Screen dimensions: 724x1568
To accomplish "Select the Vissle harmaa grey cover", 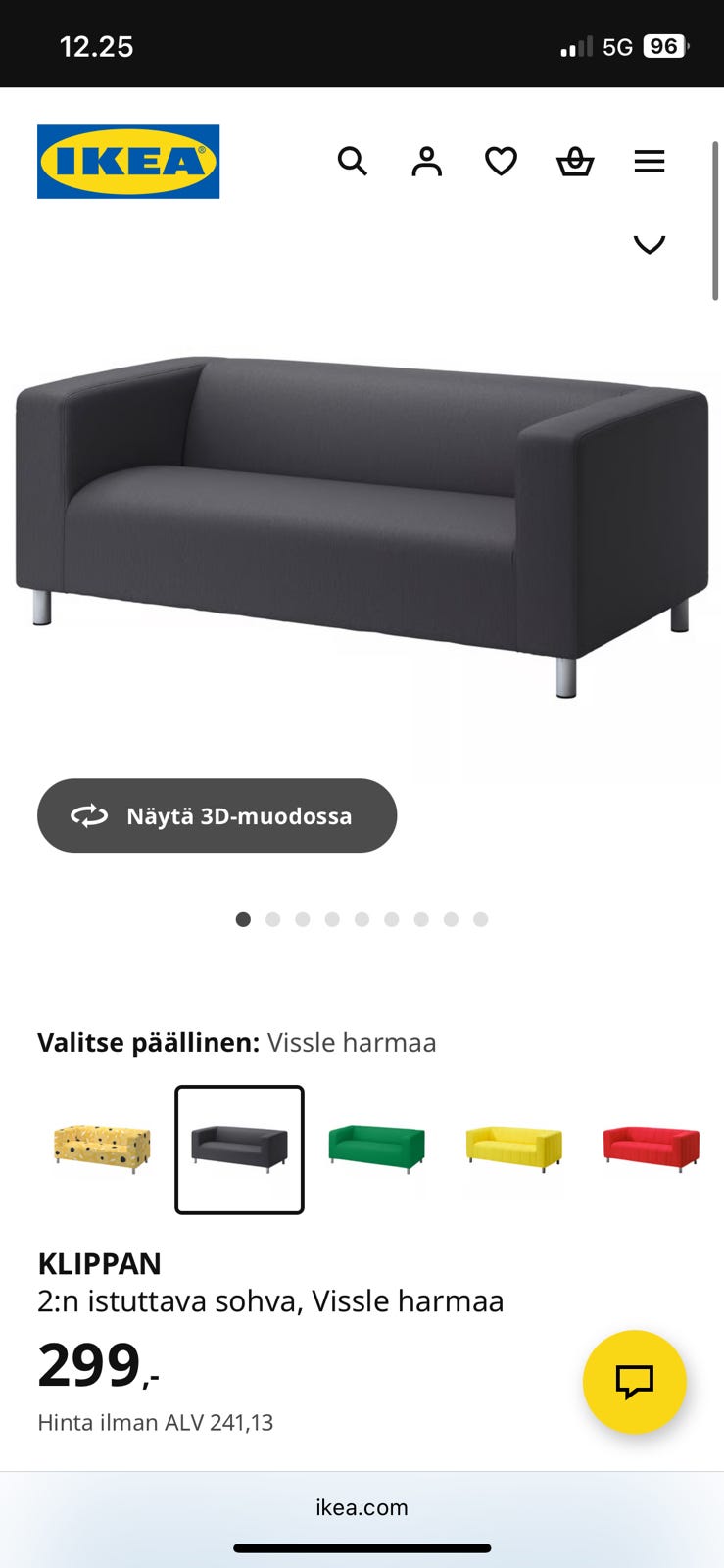I will 239,1149.
